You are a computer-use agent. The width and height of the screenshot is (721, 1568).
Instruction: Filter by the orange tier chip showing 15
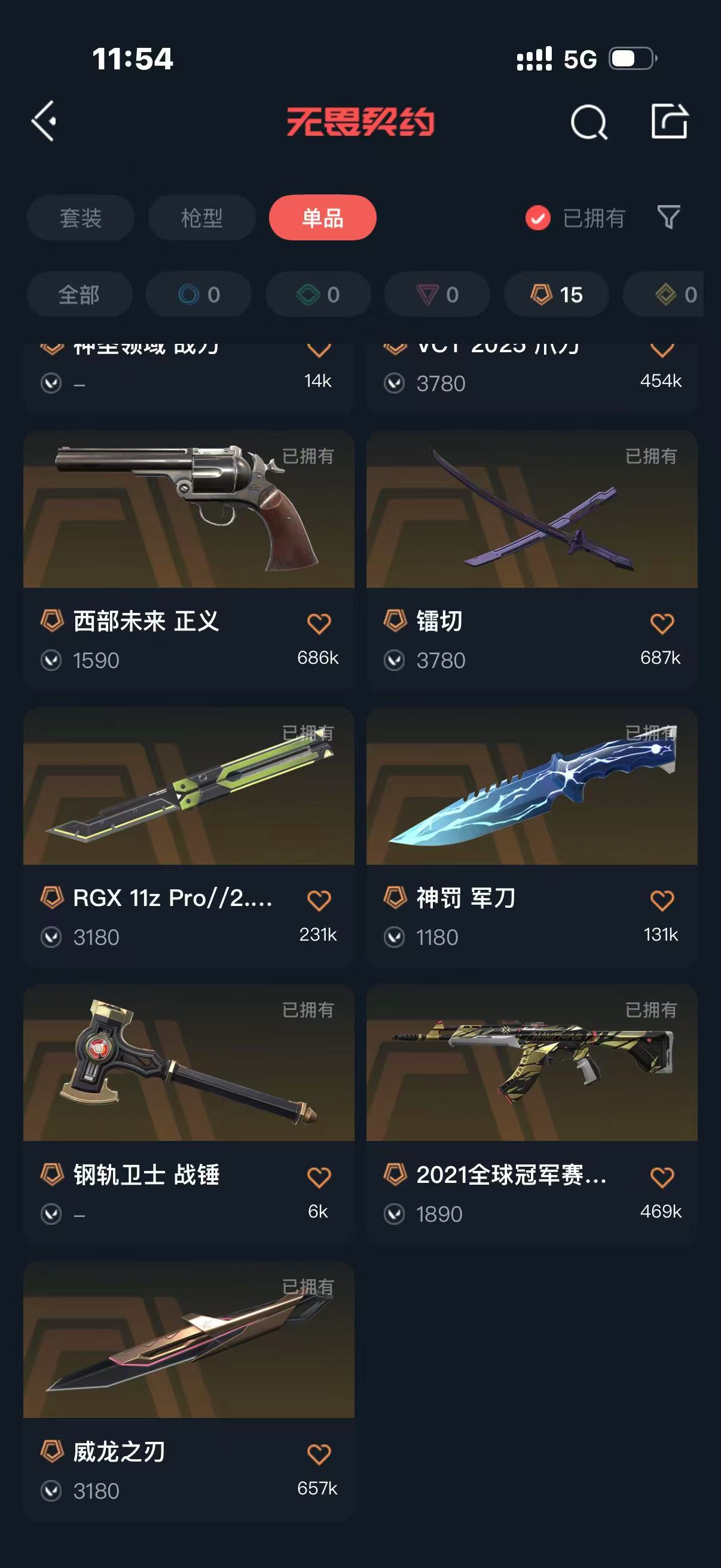click(x=556, y=295)
